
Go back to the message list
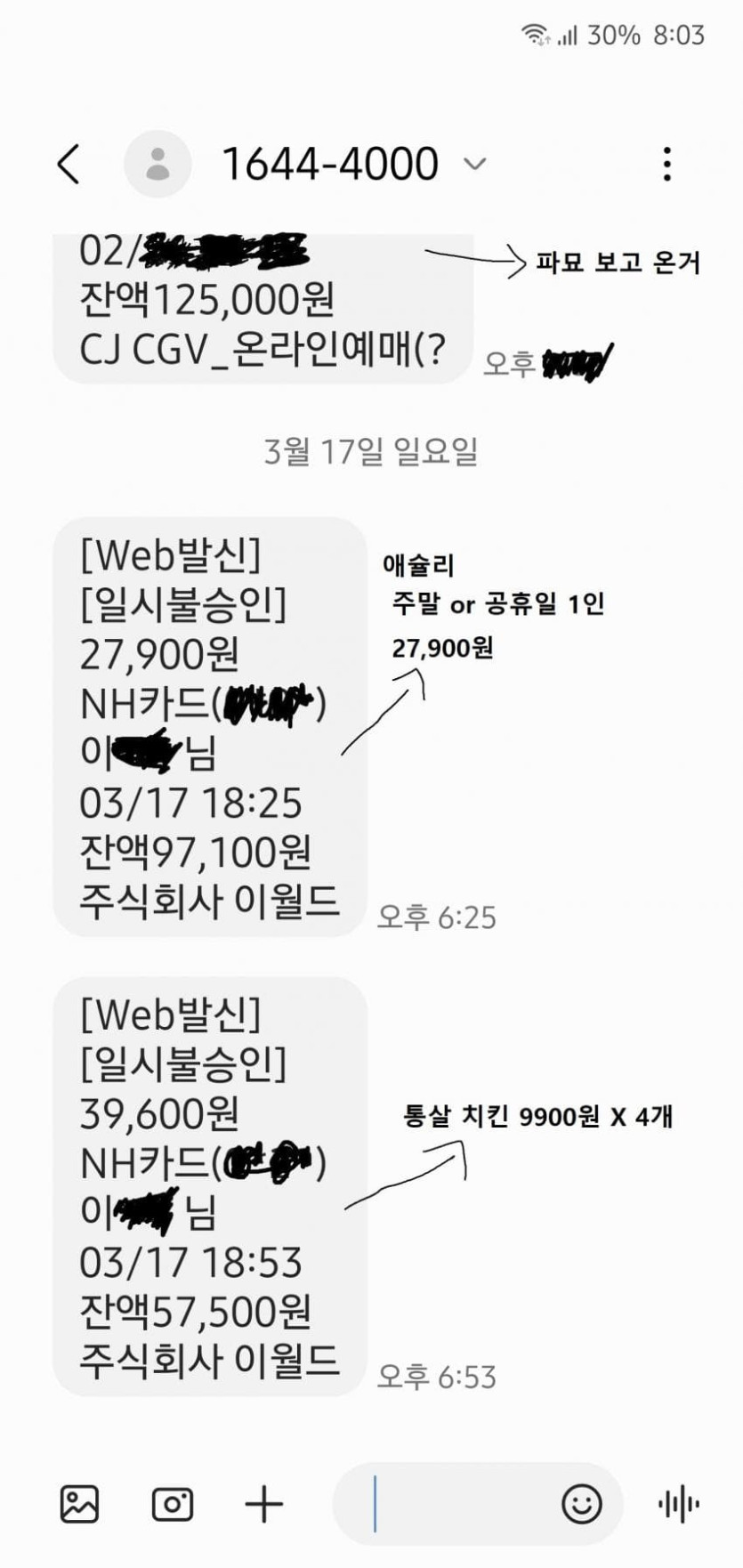(x=69, y=164)
